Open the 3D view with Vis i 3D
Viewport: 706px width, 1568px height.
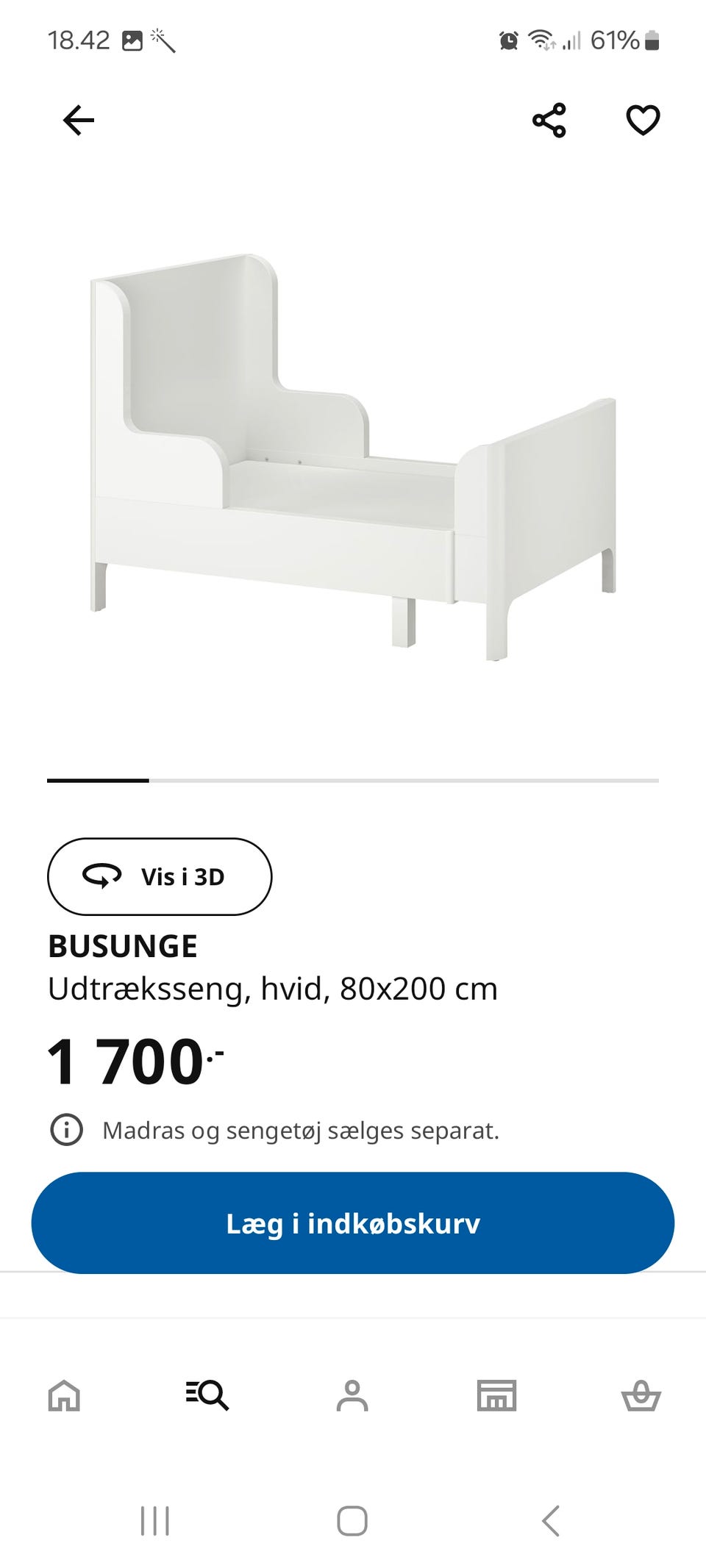159,876
